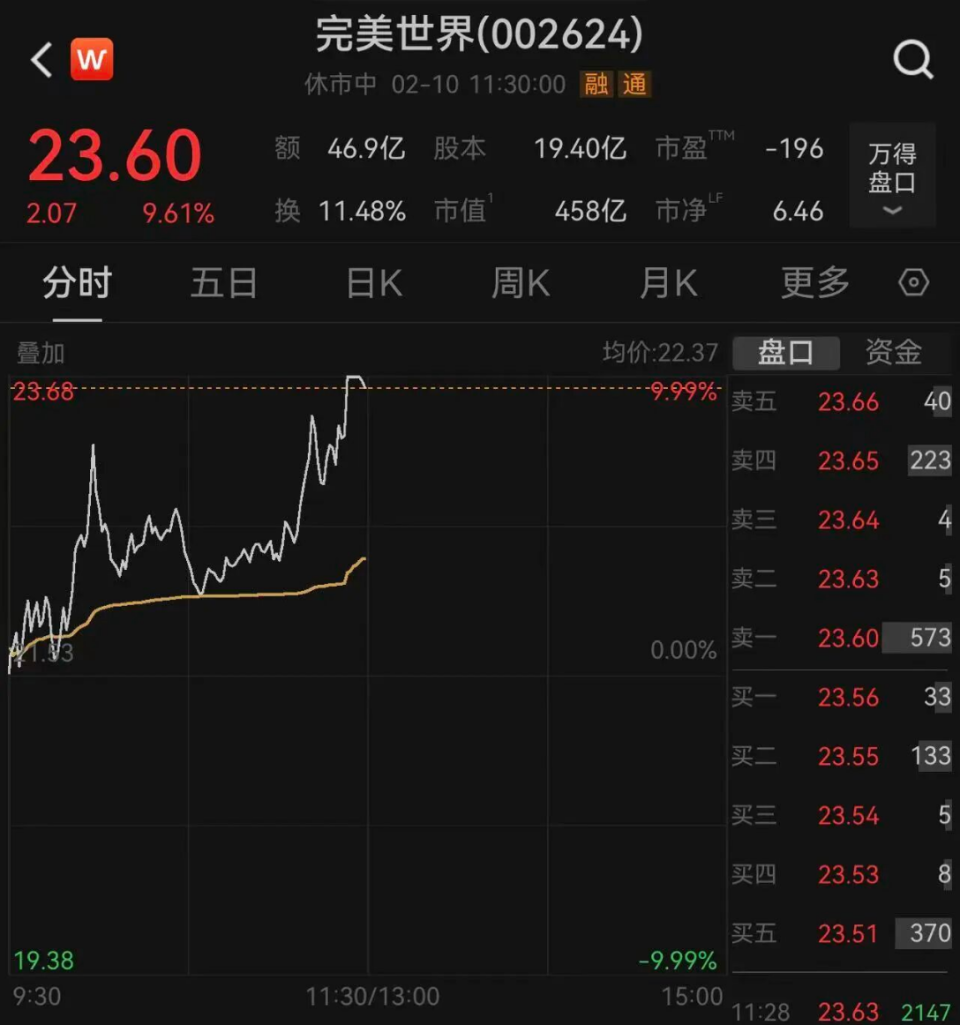Tap the 融 margin trading badge

[597, 85]
